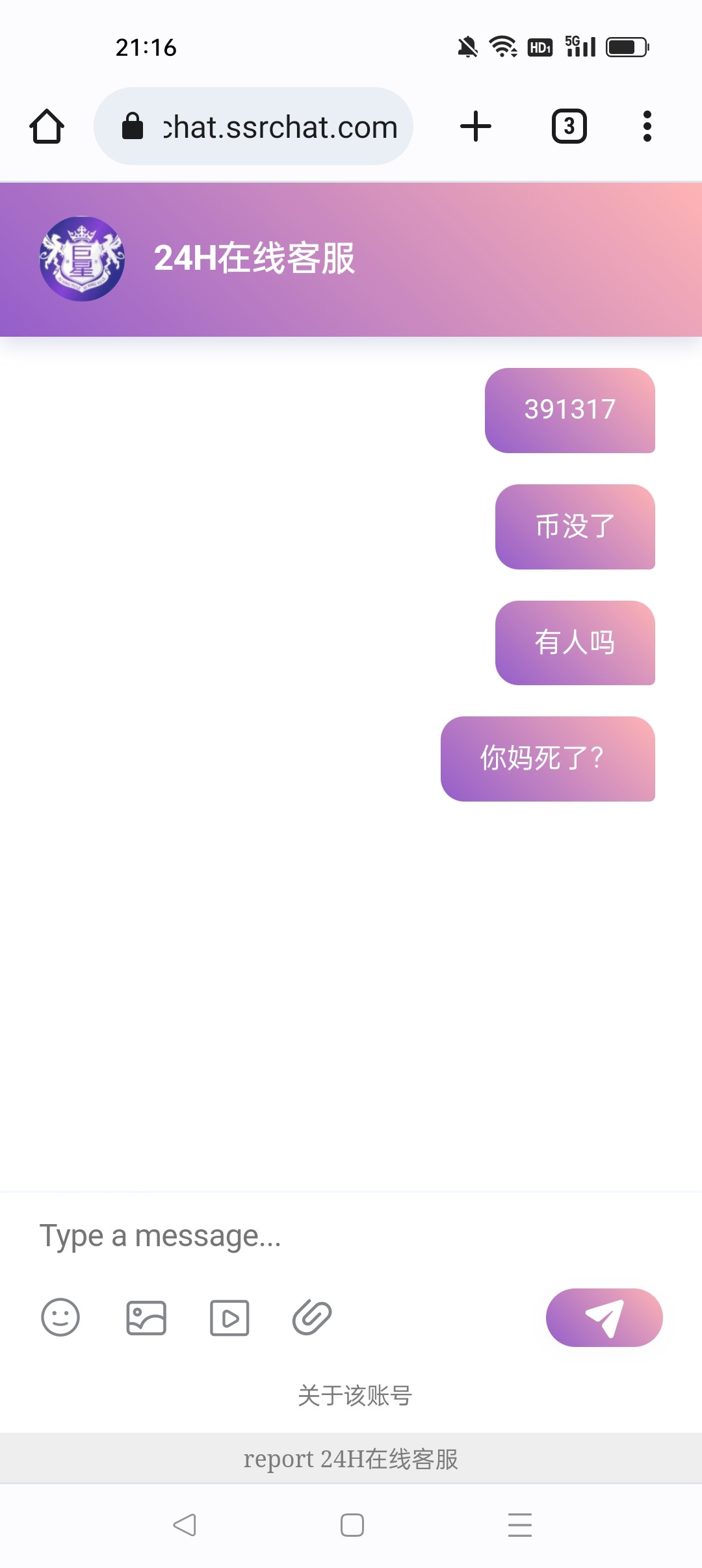Send the message
The image size is (702, 1568).
click(x=604, y=1318)
